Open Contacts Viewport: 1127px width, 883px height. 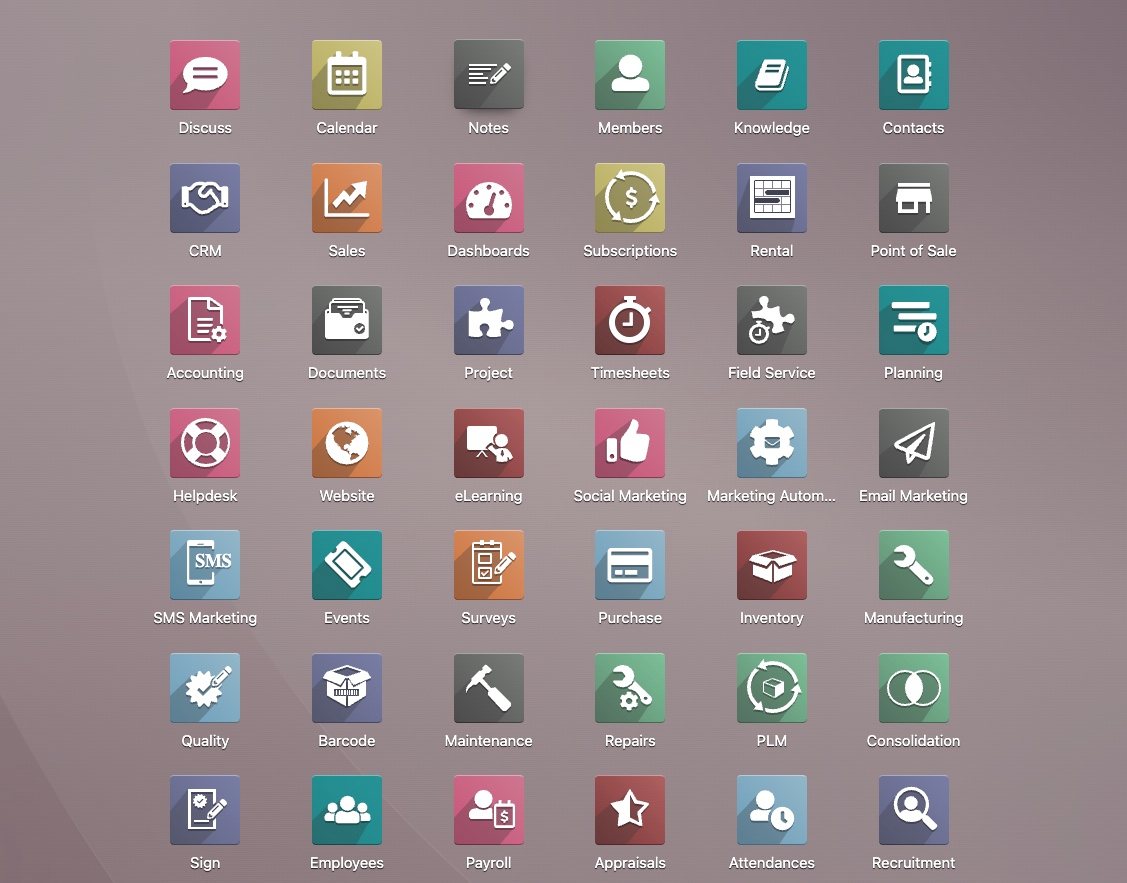coord(914,75)
